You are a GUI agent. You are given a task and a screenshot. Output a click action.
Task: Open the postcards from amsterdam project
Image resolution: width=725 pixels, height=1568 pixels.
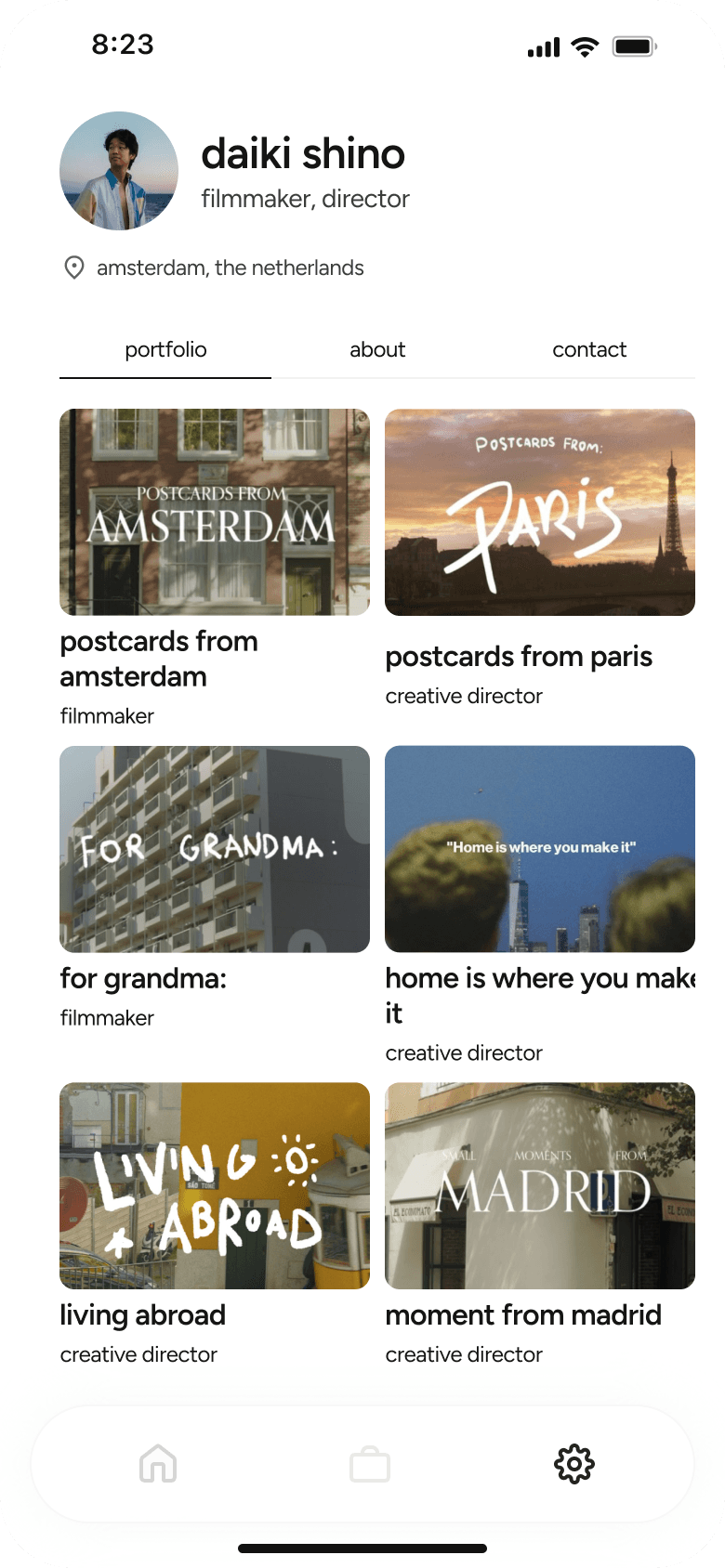tap(215, 513)
